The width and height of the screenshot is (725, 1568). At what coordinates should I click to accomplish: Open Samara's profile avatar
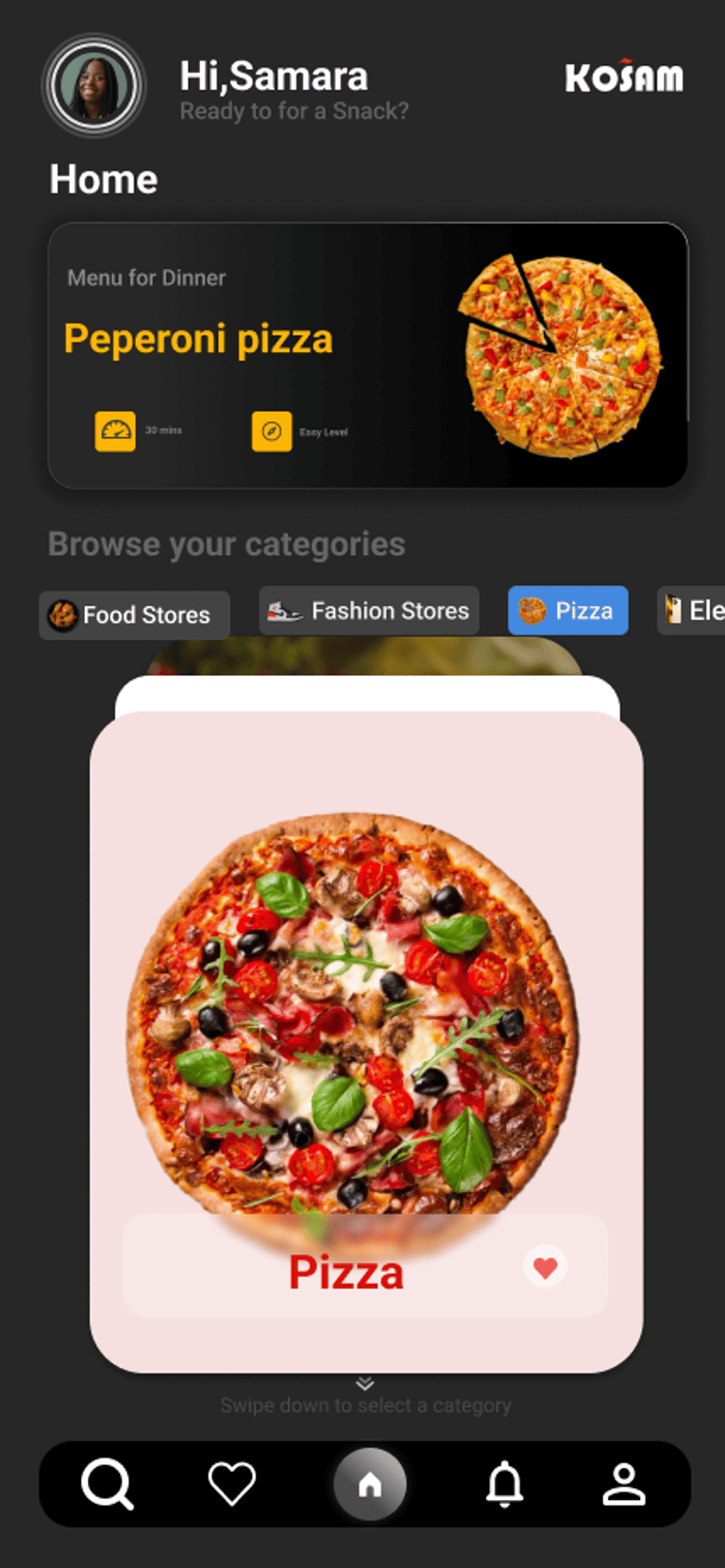click(93, 86)
